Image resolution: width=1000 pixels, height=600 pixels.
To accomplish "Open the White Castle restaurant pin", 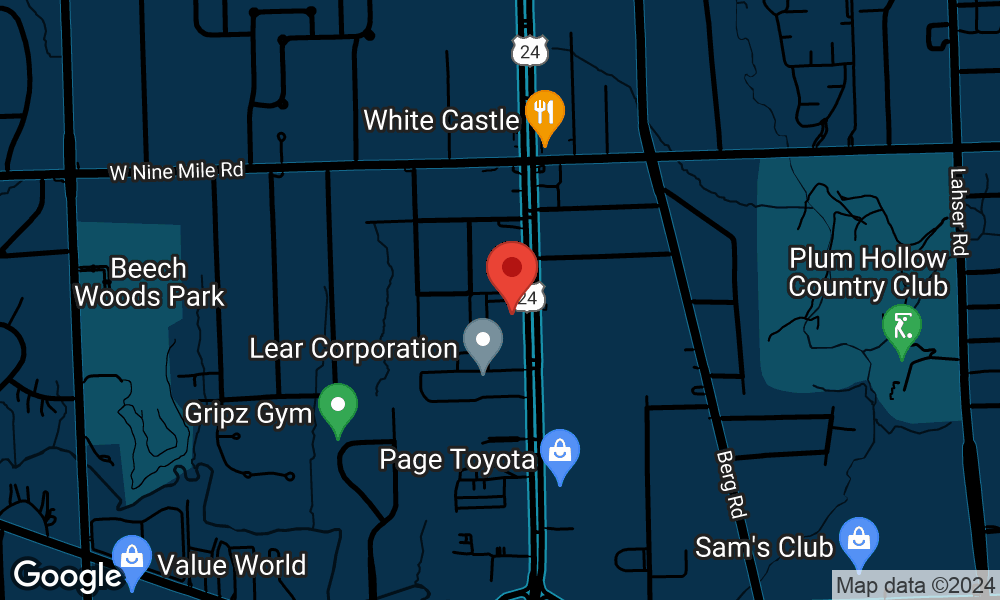I will (544, 113).
